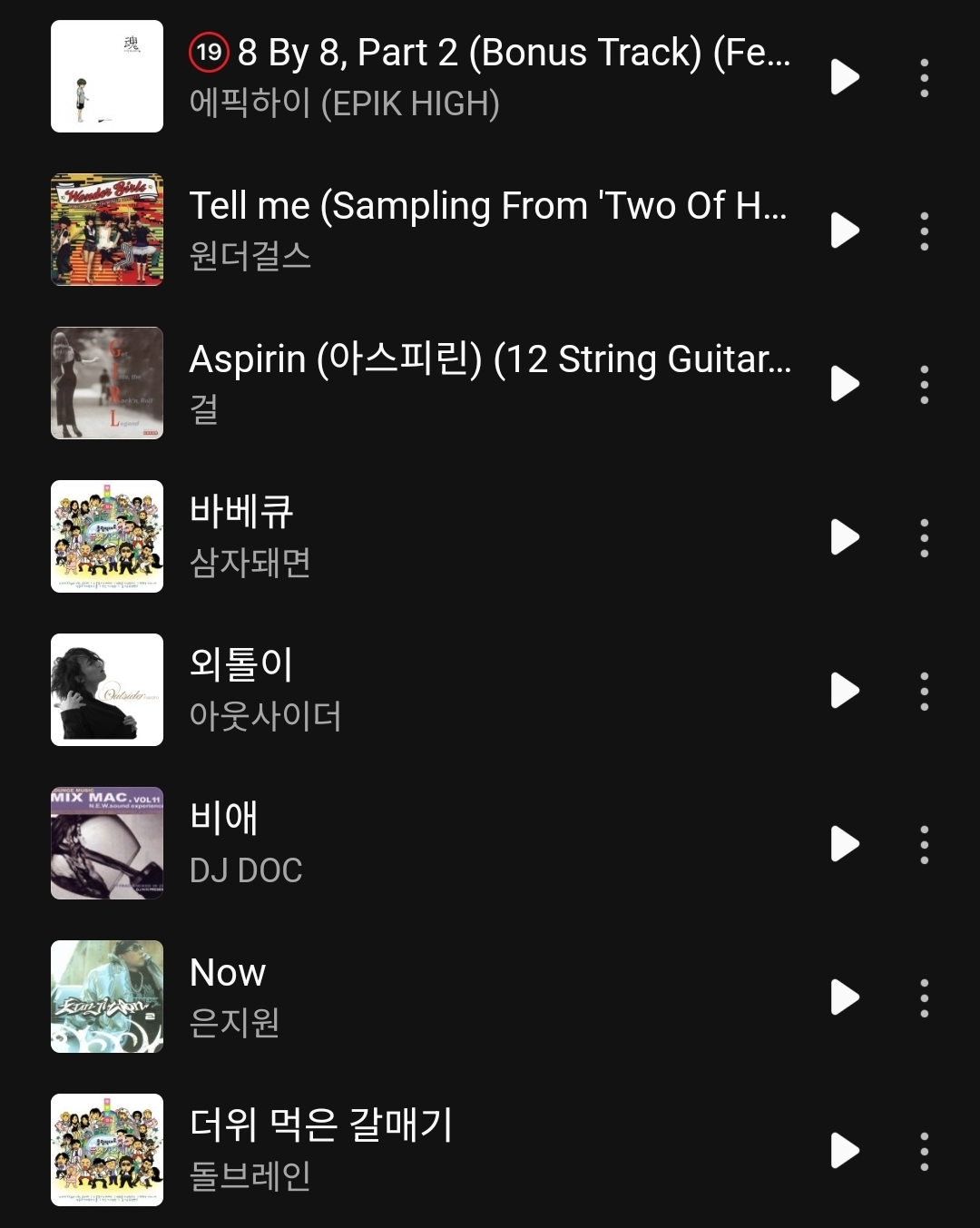Viewport: 980px width, 1228px height.
Task: Open more options for 더위 먹은 갈매기
Action: coord(924,1151)
